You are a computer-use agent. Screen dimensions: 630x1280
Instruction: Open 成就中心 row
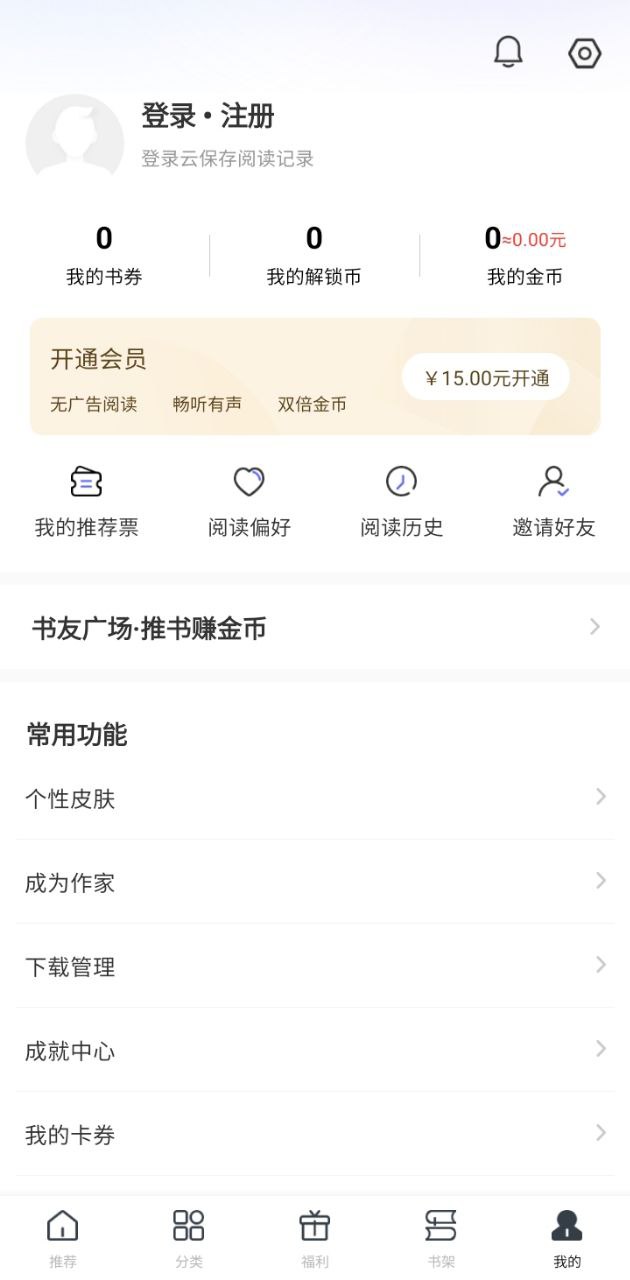pos(315,1050)
